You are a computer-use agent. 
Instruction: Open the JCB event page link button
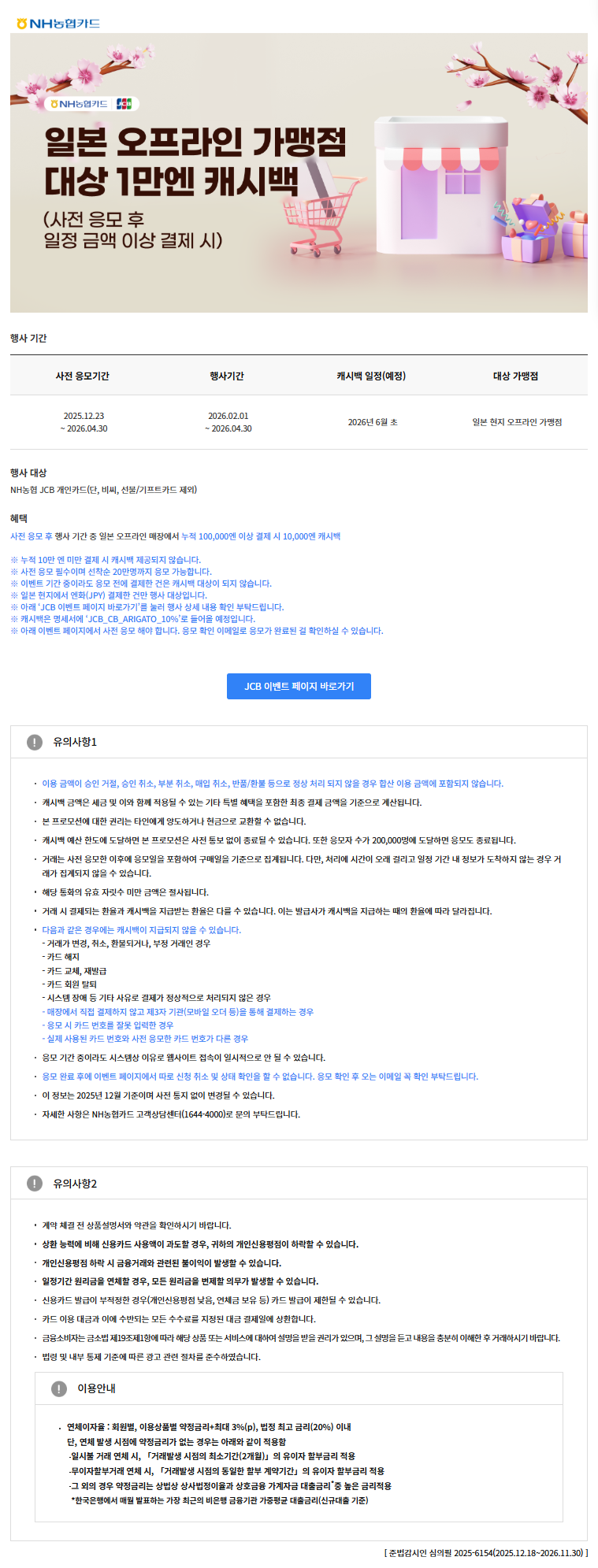click(x=299, y=686)
